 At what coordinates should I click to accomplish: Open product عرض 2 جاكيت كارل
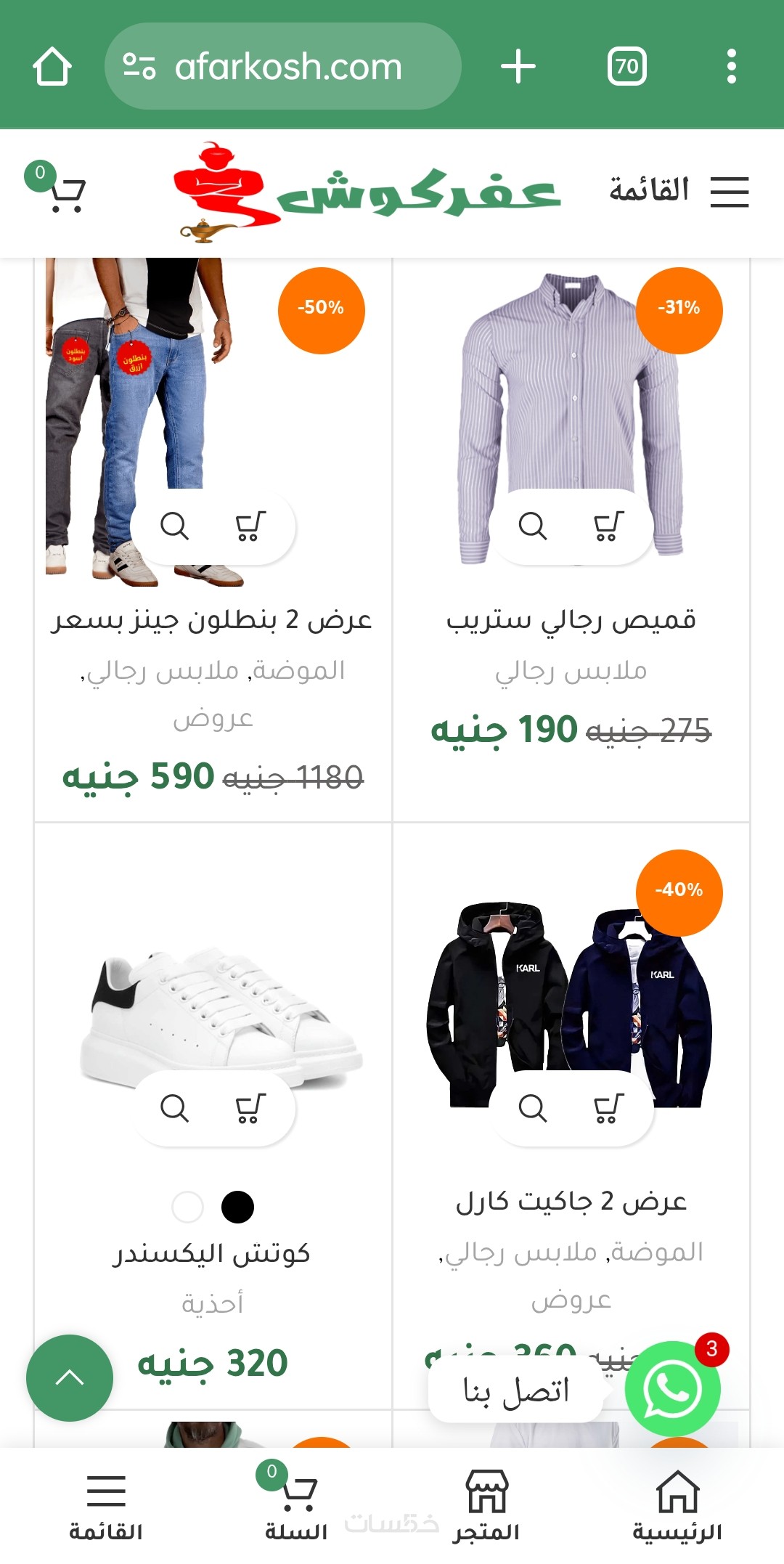[571, 1202]
